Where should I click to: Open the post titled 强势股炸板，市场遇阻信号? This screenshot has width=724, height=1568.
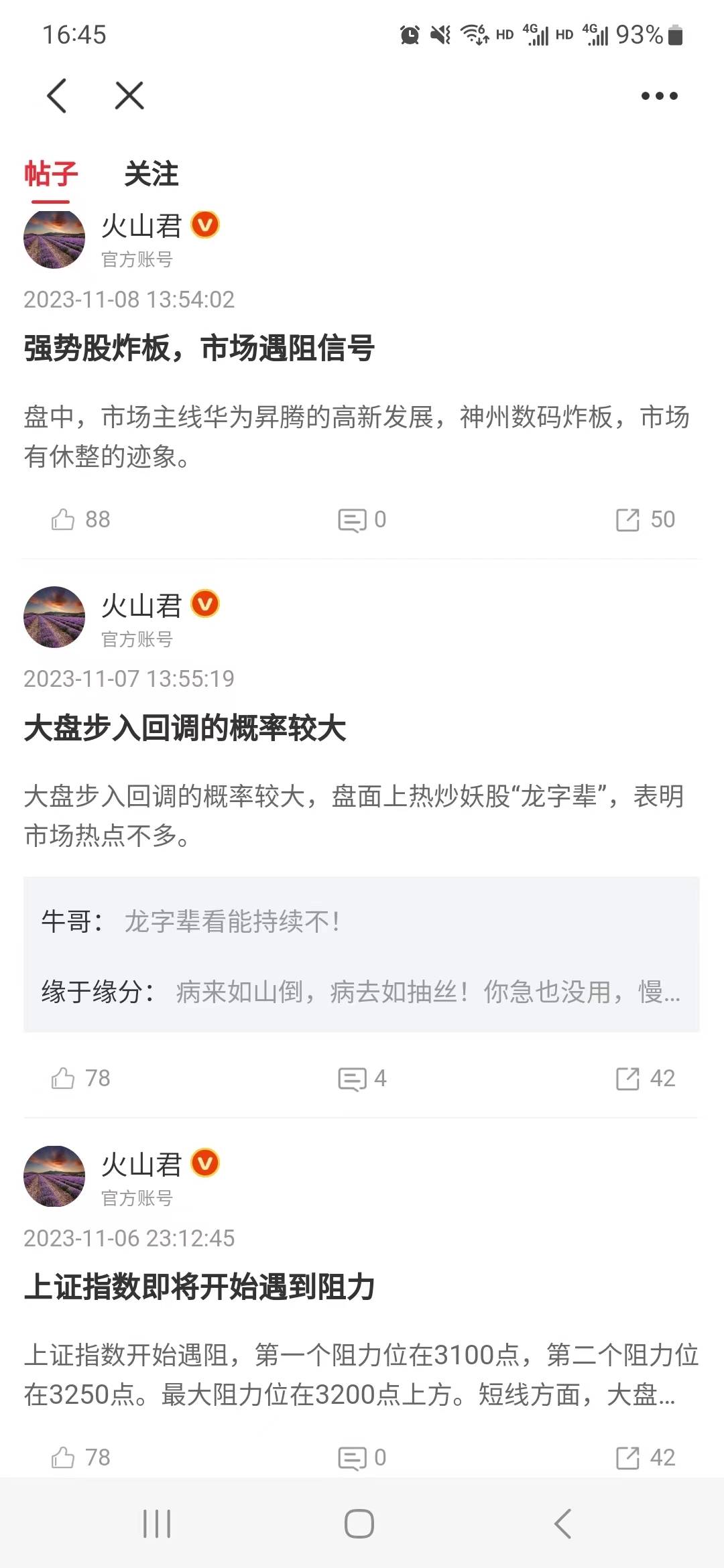click(x=199, y=348)
